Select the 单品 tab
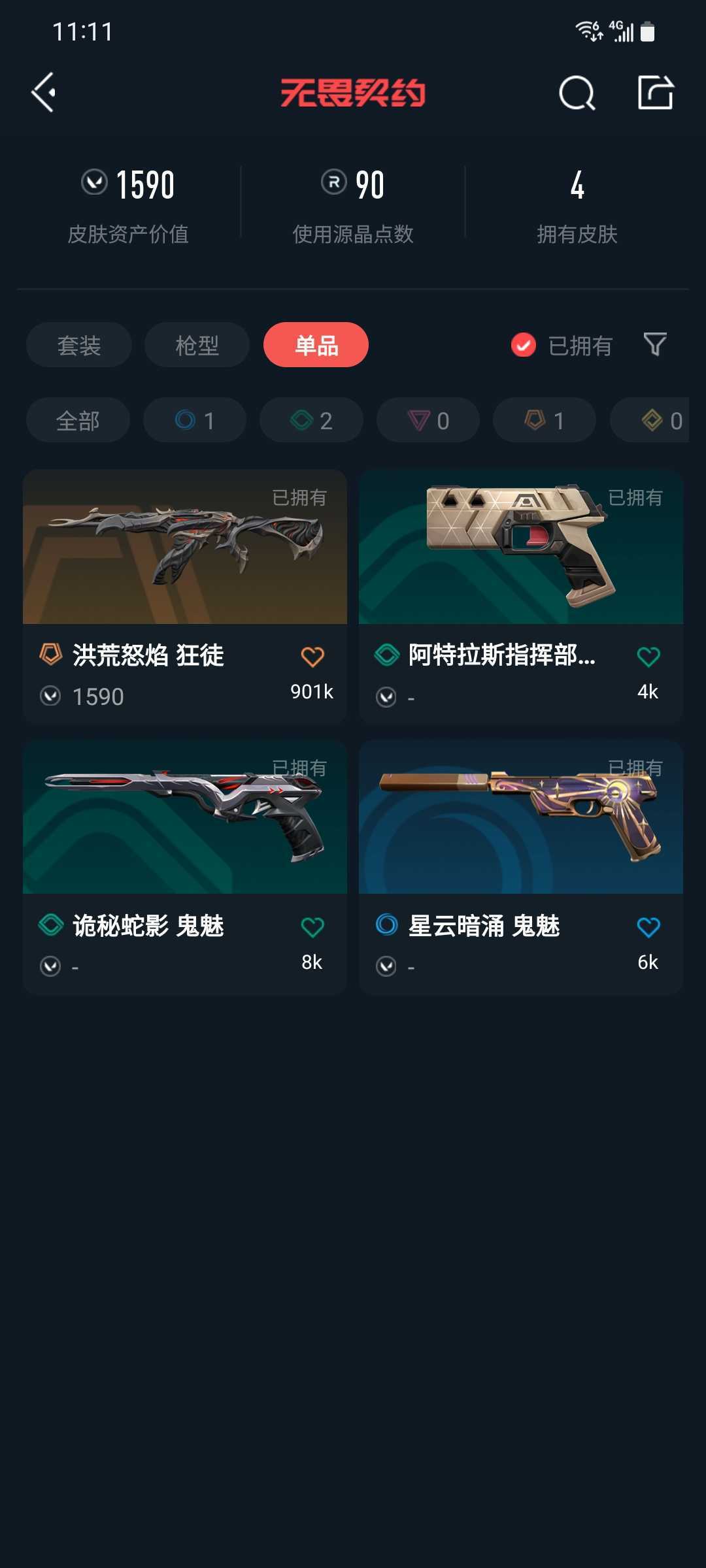The width and height of the screenshot is (706, 1568). 316,345
